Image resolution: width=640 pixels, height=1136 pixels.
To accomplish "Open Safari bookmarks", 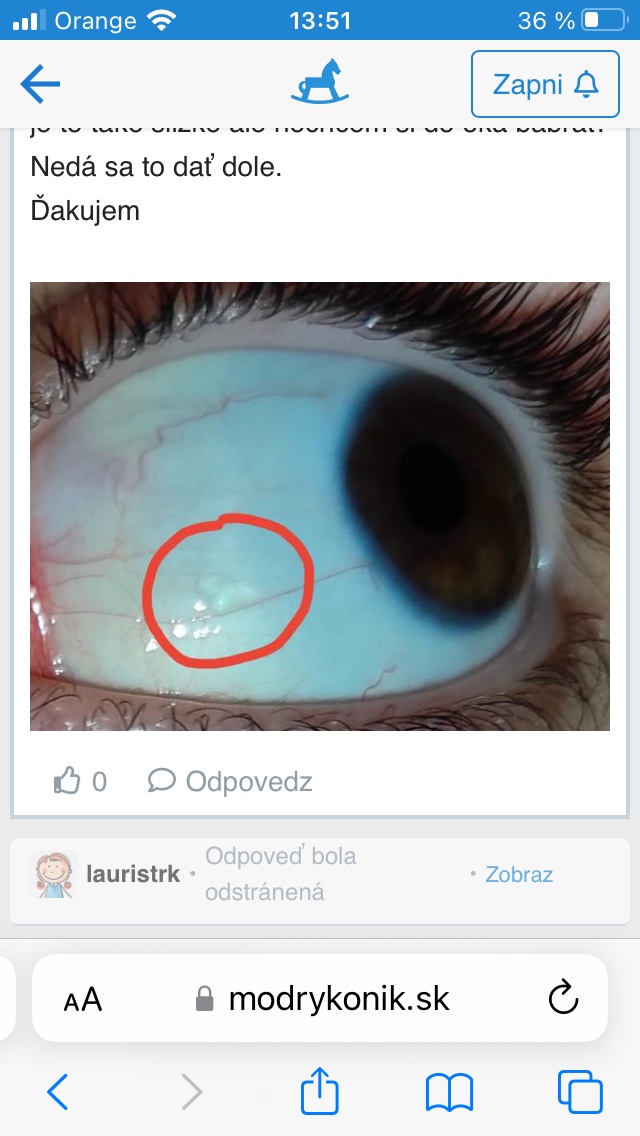I will click(x=449, y=1091).
